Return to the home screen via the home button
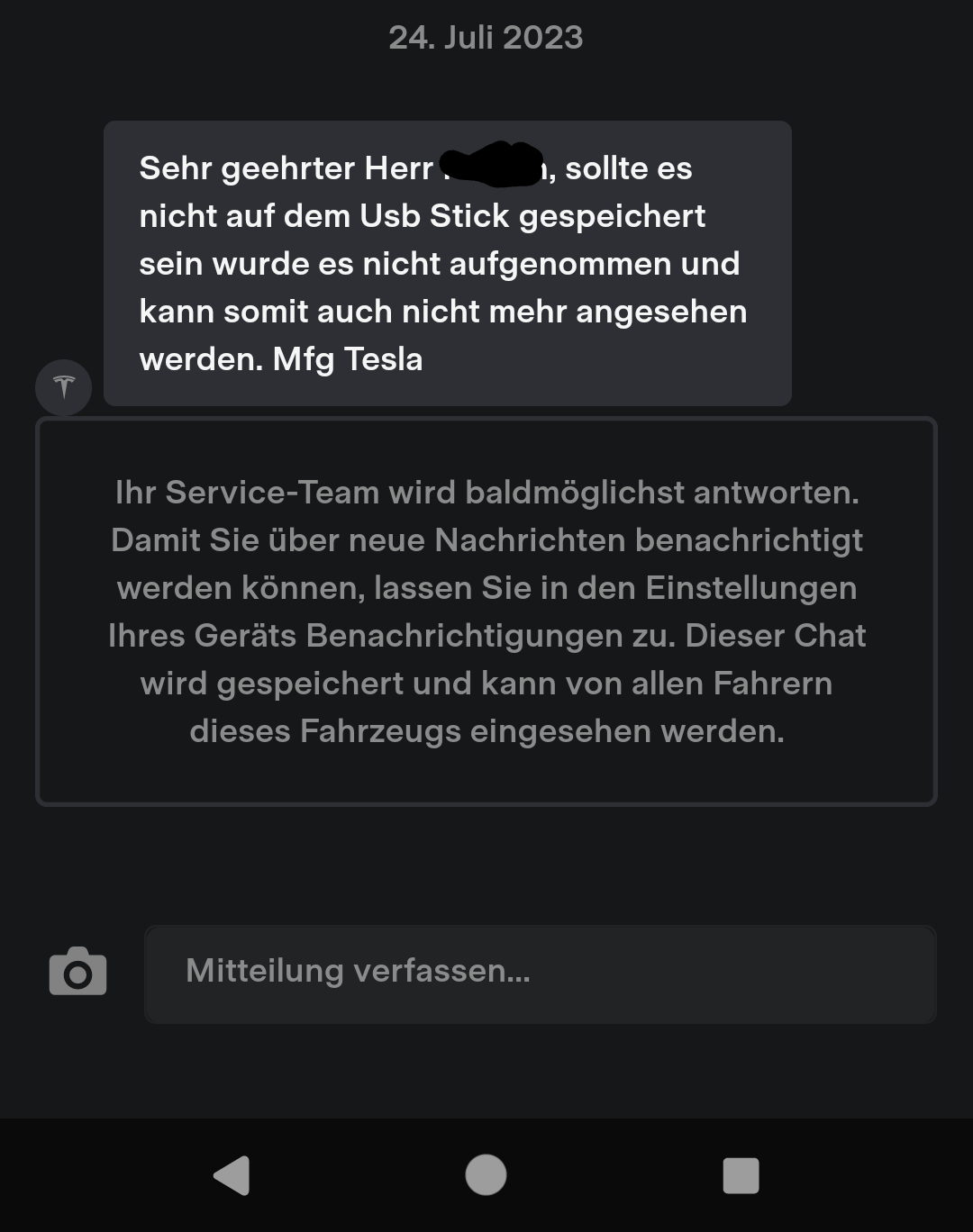973x1232 pixels. (486, 1175)
